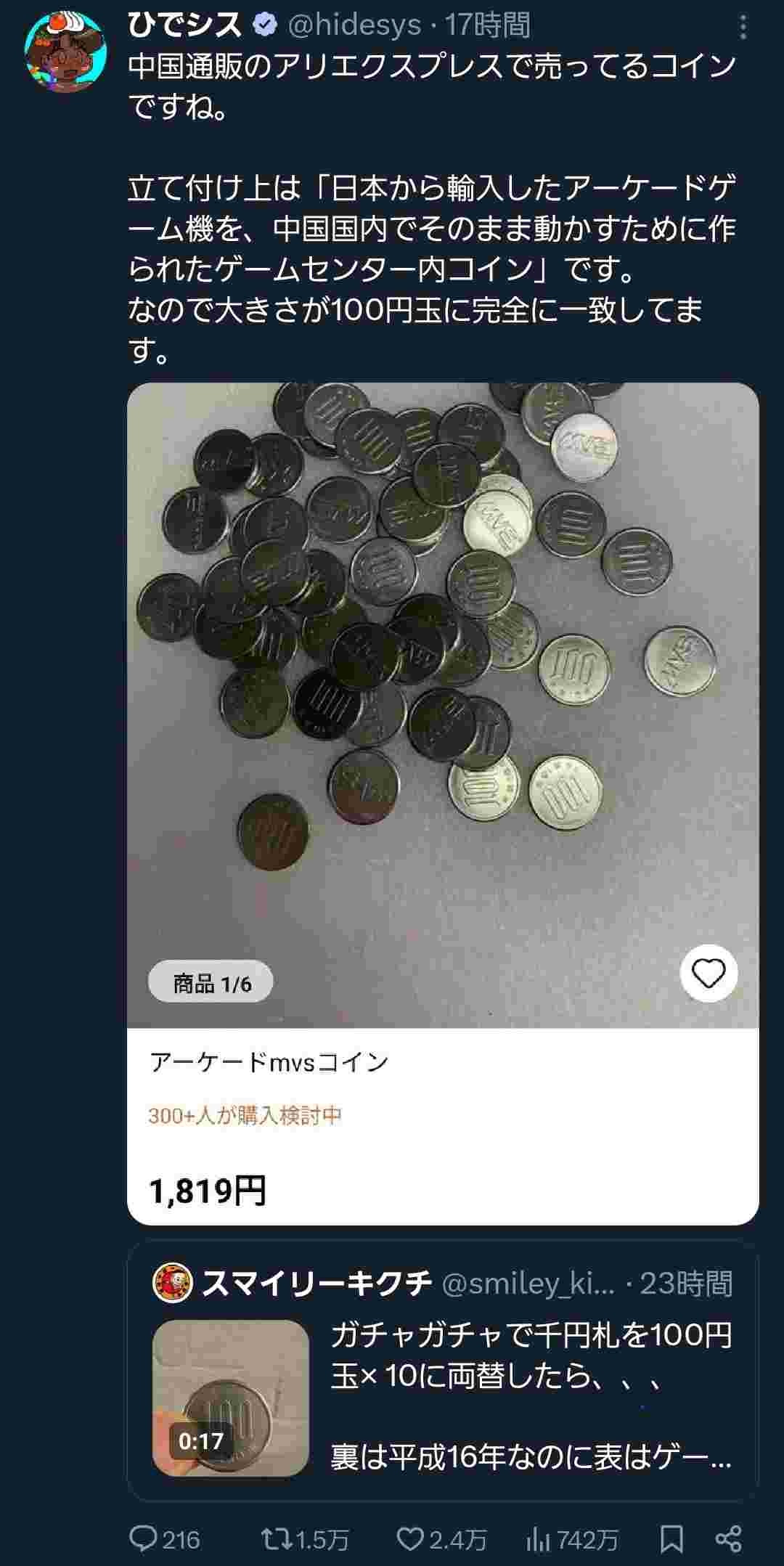784x1566 pixels.
Task: Tap the heart icon on the coin image
Action: (709, 973)
